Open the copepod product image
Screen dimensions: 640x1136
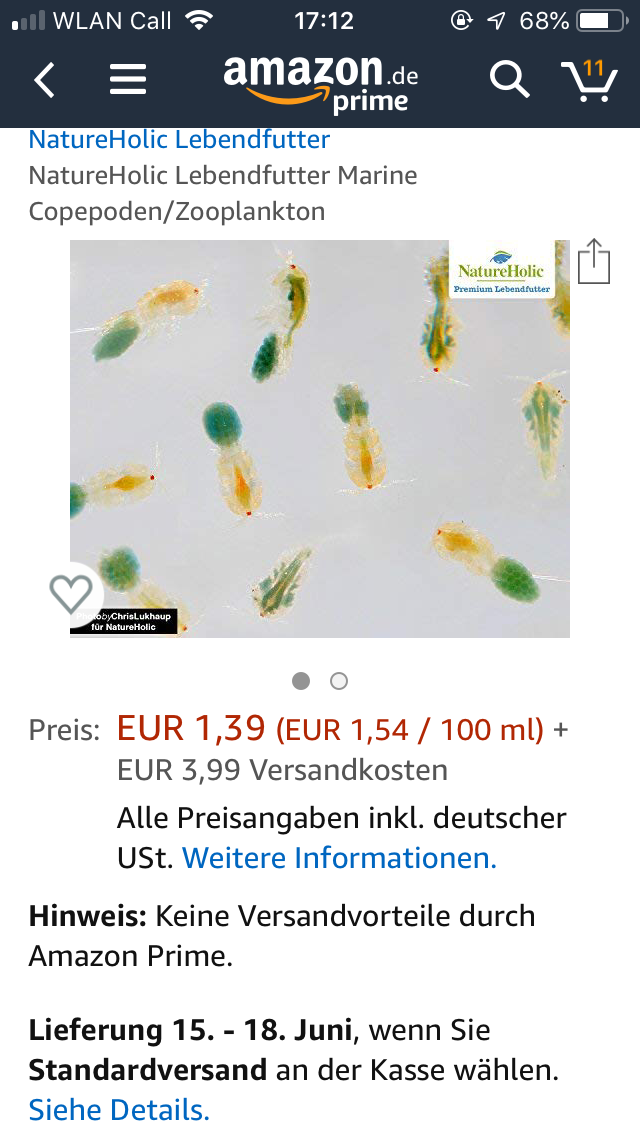pyautogui.click(x=320, y=438)
